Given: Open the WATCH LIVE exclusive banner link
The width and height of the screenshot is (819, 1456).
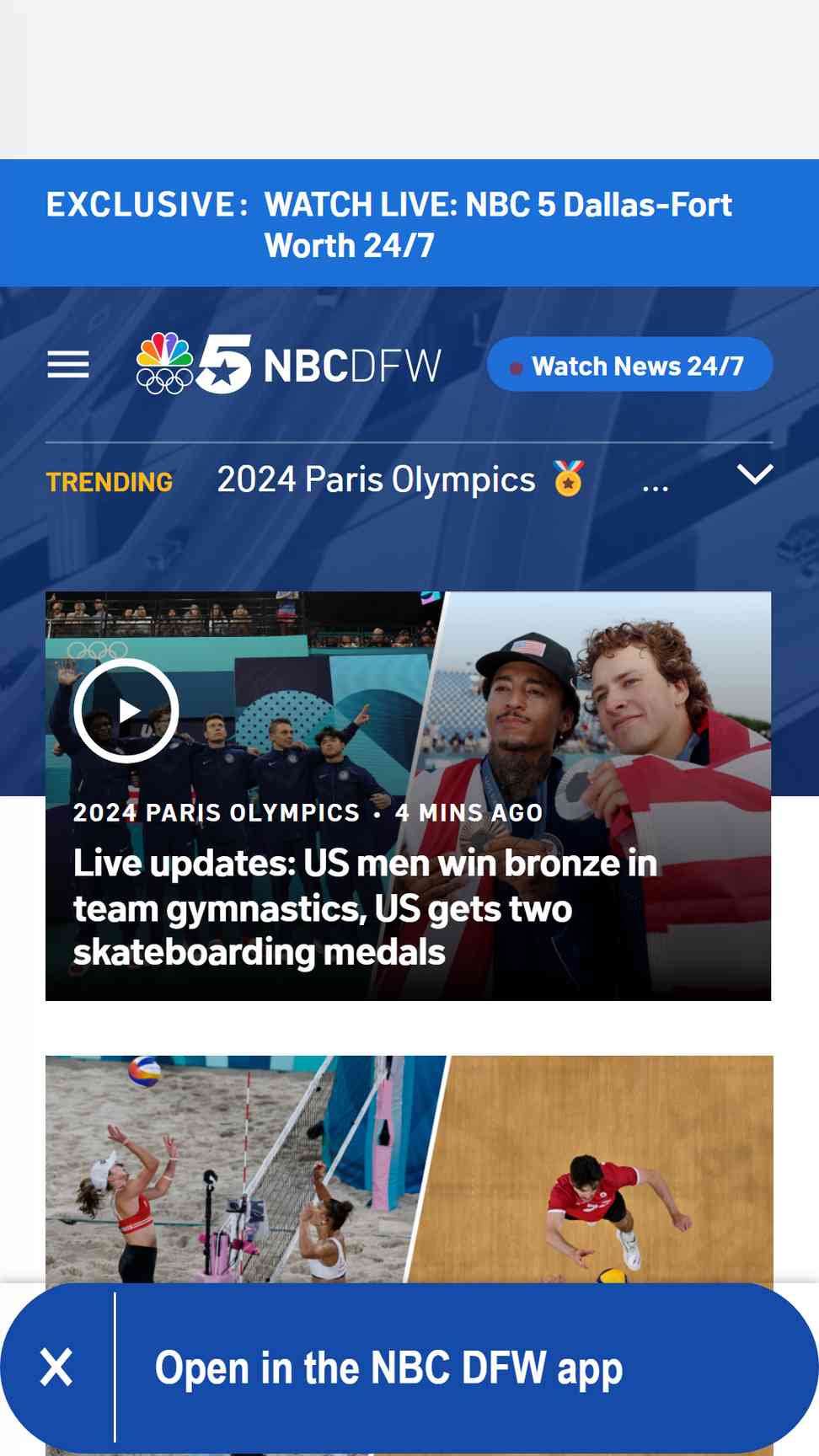Looking at the screenshot, I should (497, 225).
